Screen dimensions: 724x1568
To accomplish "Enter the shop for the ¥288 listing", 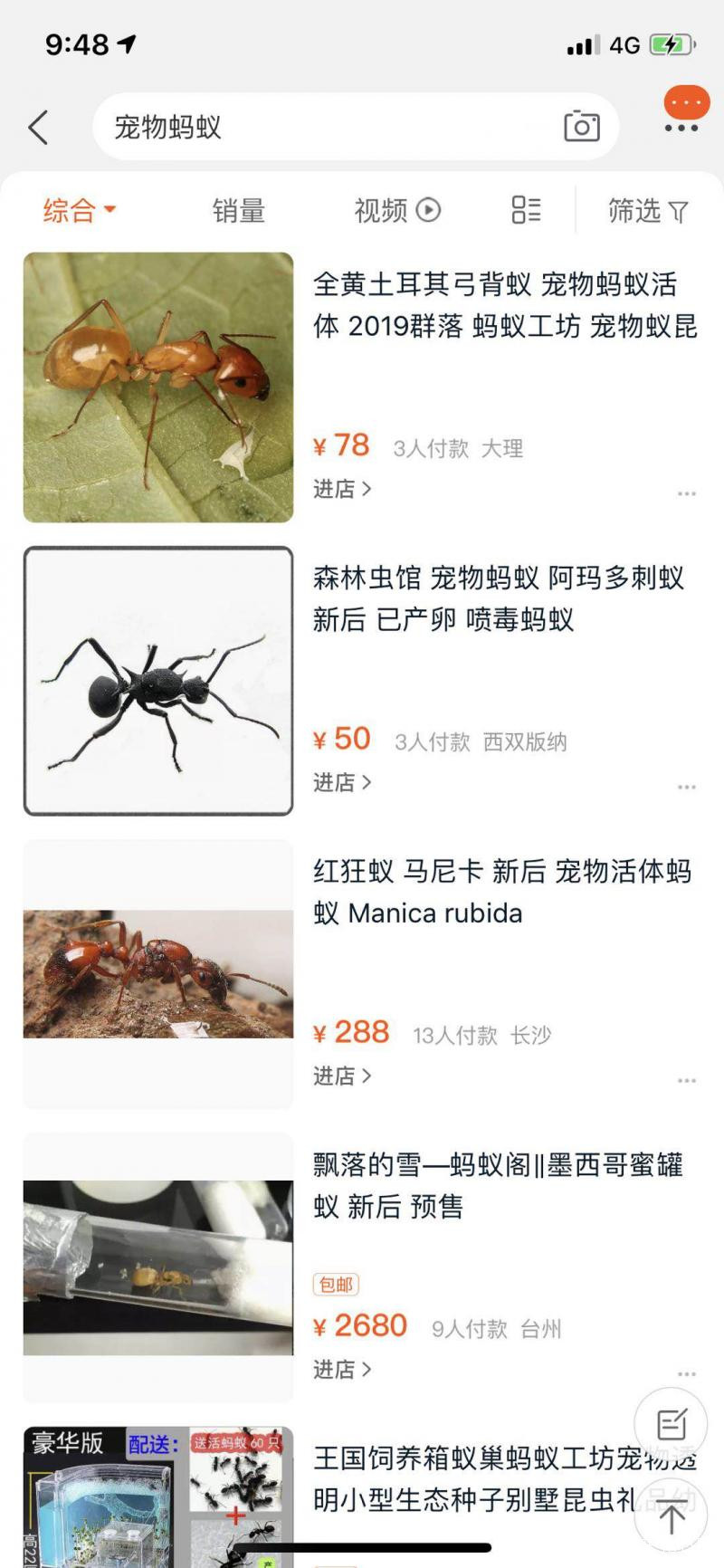I will click(x=342, y=1076).
